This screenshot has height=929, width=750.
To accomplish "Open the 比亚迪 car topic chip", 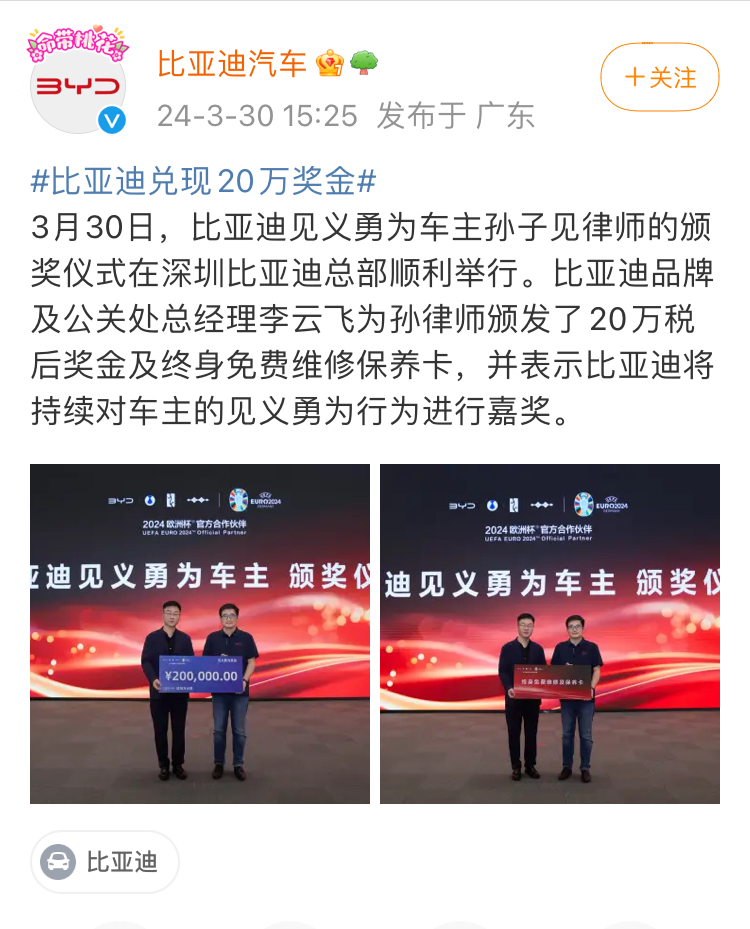I will [104, 861].
